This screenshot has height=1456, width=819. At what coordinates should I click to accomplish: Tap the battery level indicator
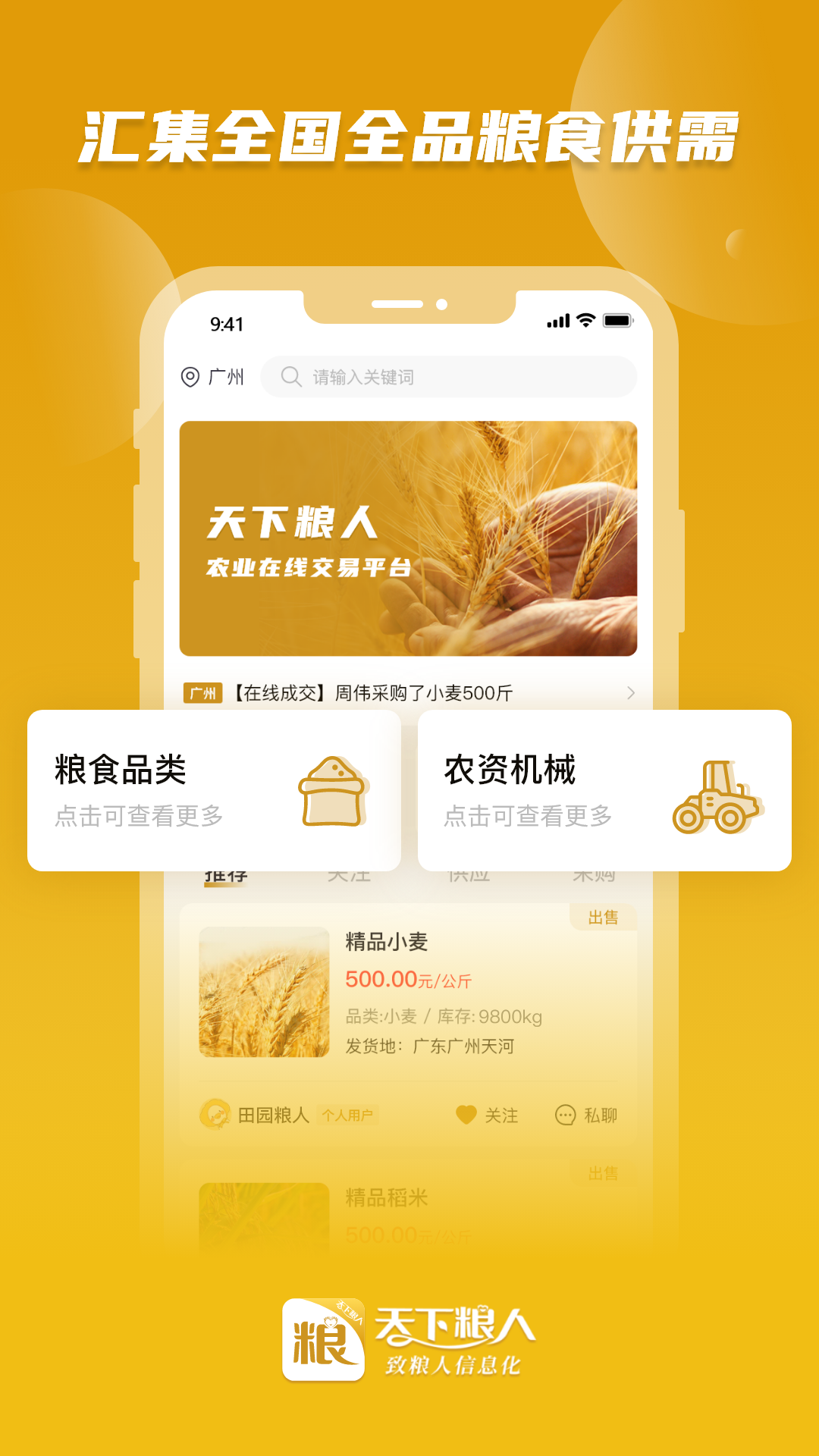tap(619, 321)
